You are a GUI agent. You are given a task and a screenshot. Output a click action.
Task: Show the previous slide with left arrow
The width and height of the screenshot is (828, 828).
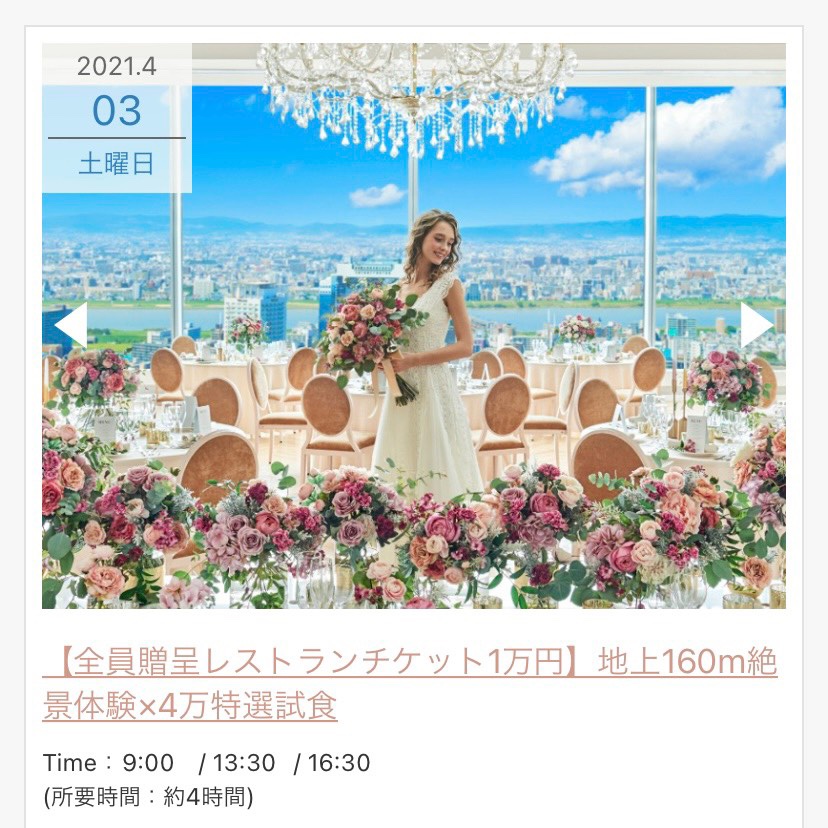click(70, 325)
